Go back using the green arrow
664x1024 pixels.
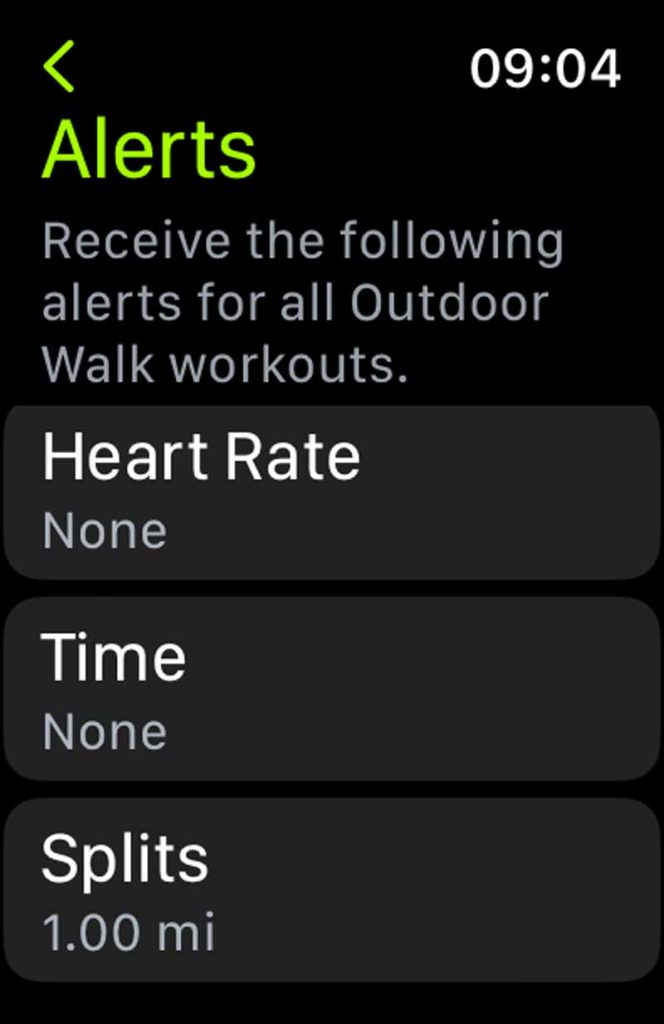[59, 68]
